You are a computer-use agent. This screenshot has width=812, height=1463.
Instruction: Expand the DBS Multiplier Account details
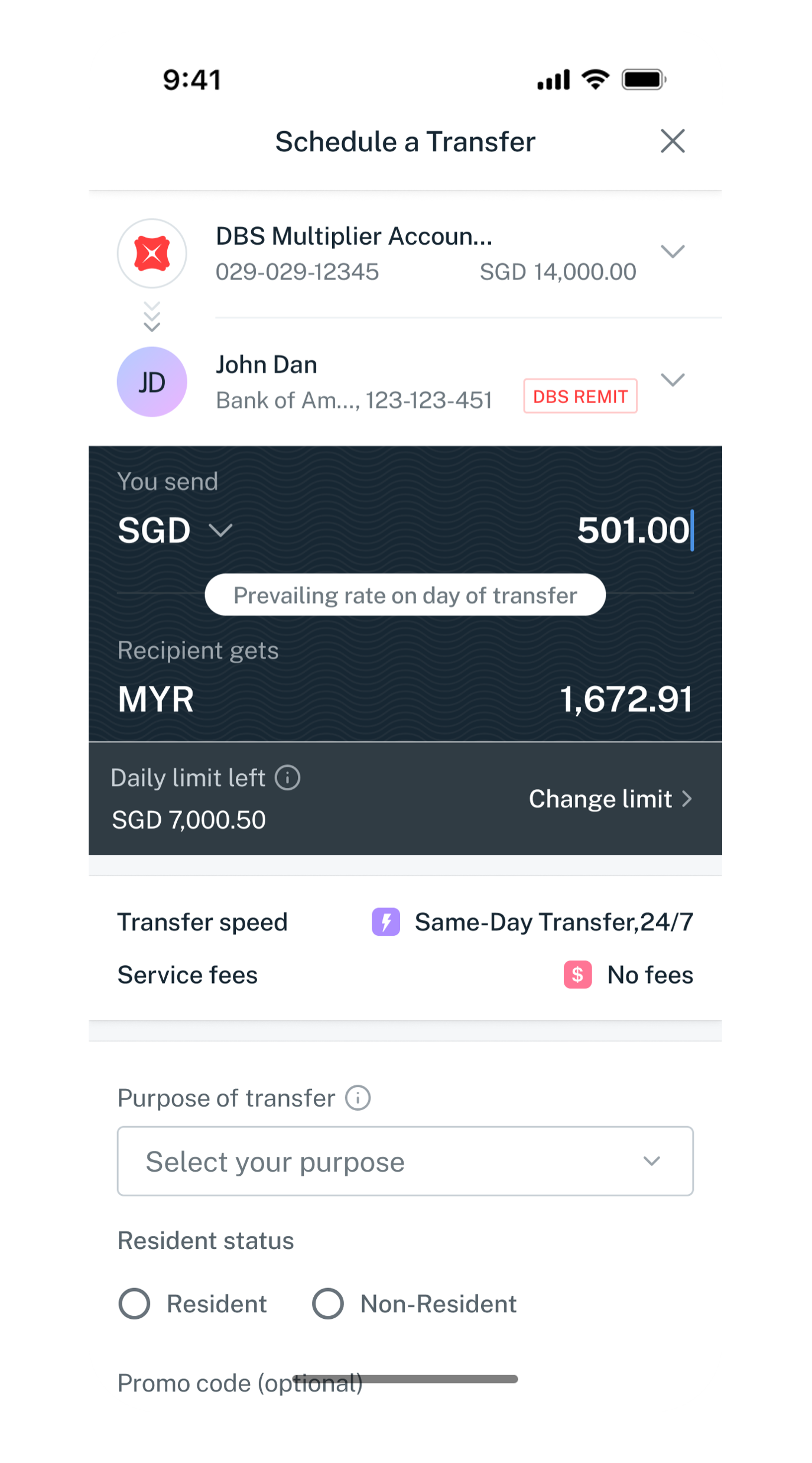[x=673, y=252]
